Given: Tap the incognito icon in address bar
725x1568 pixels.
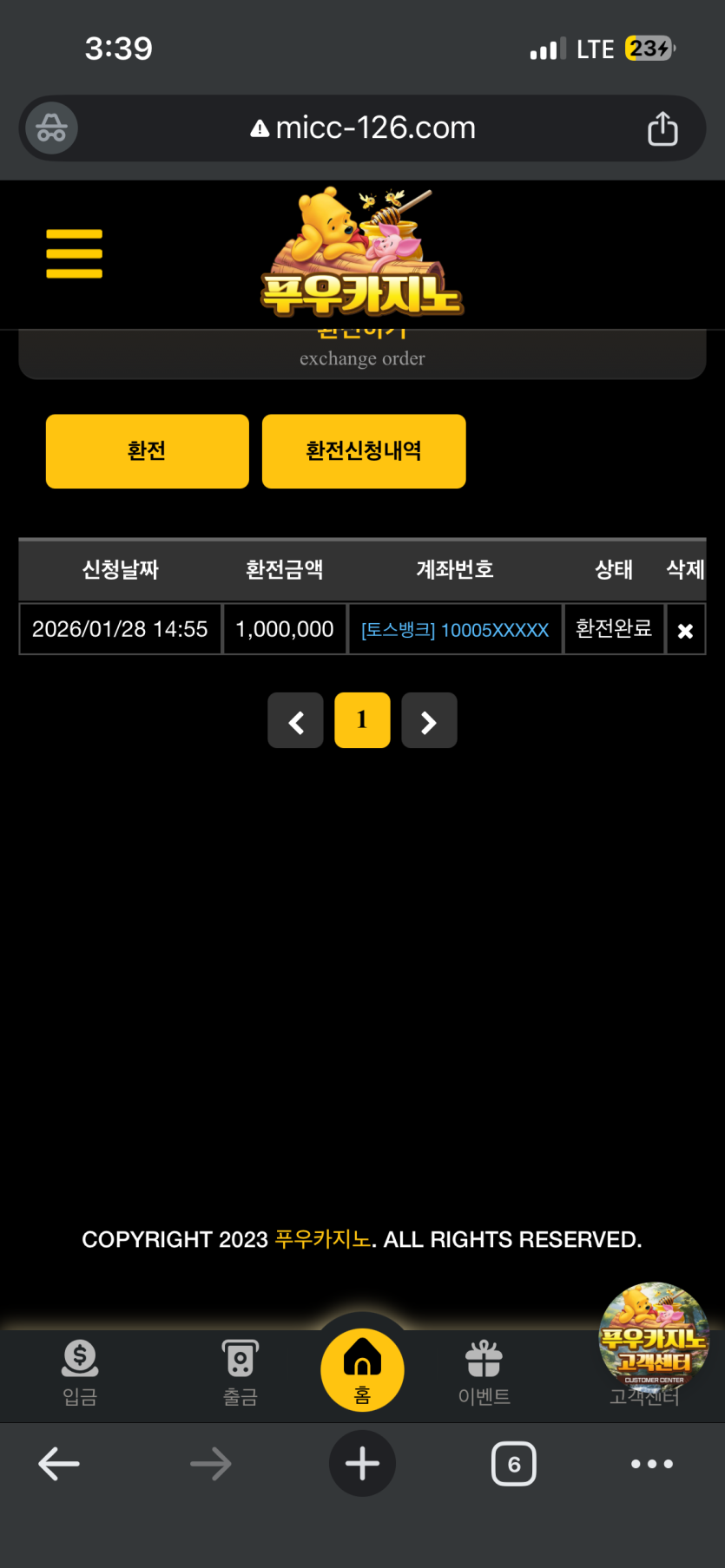Looking at the screenshot, I should click(51, 128).
